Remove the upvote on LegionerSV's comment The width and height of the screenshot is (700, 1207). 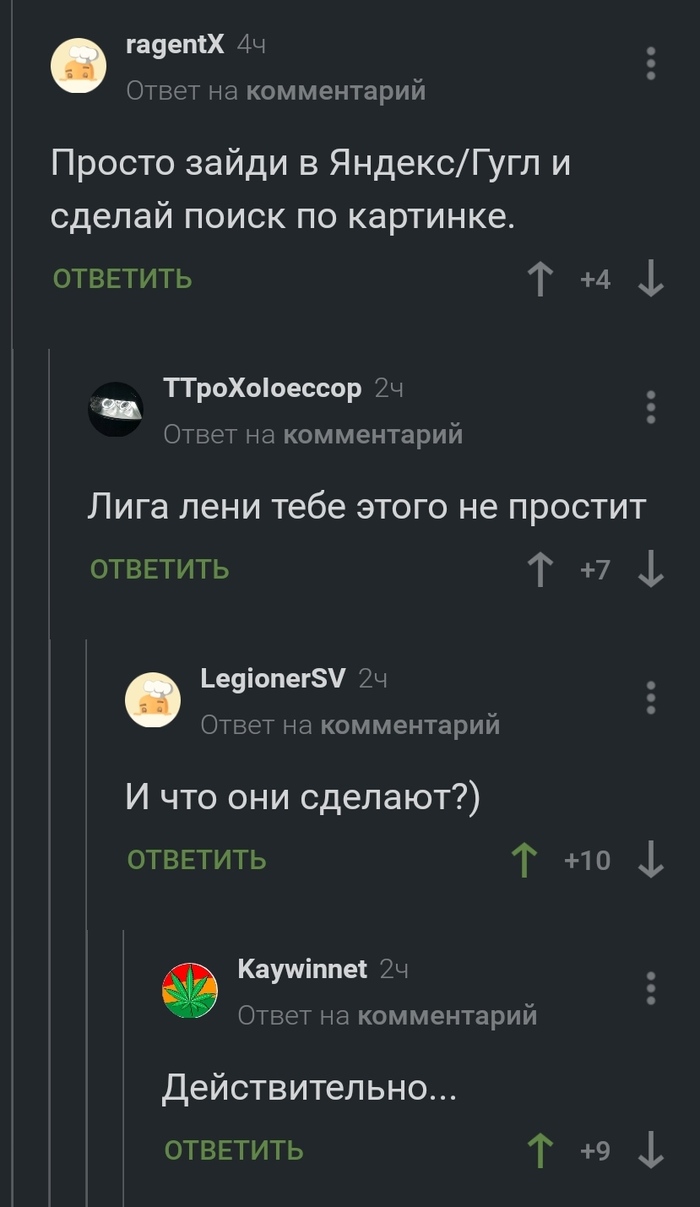click(524, 860)
